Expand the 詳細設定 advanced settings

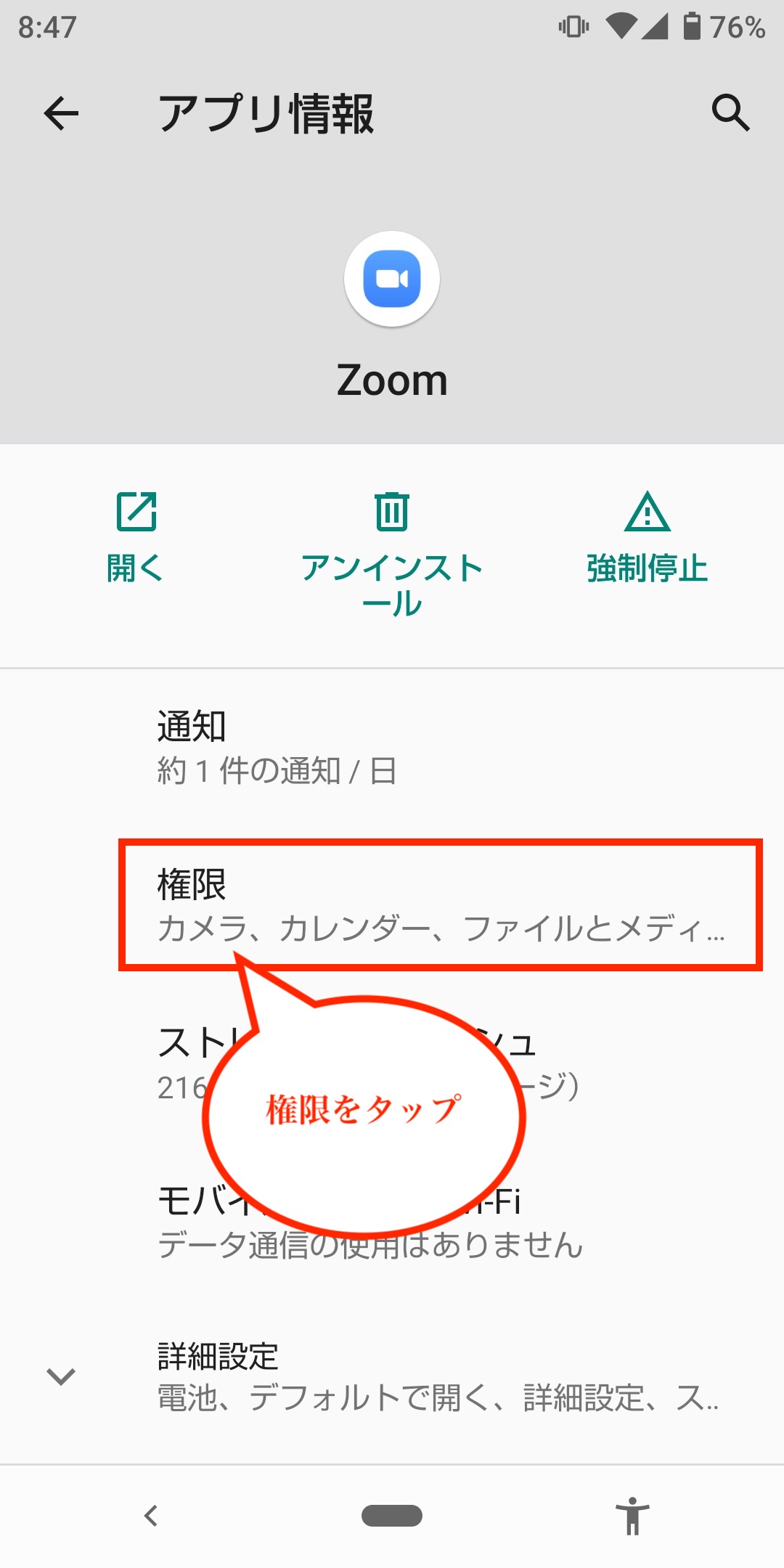(392, 1376)
